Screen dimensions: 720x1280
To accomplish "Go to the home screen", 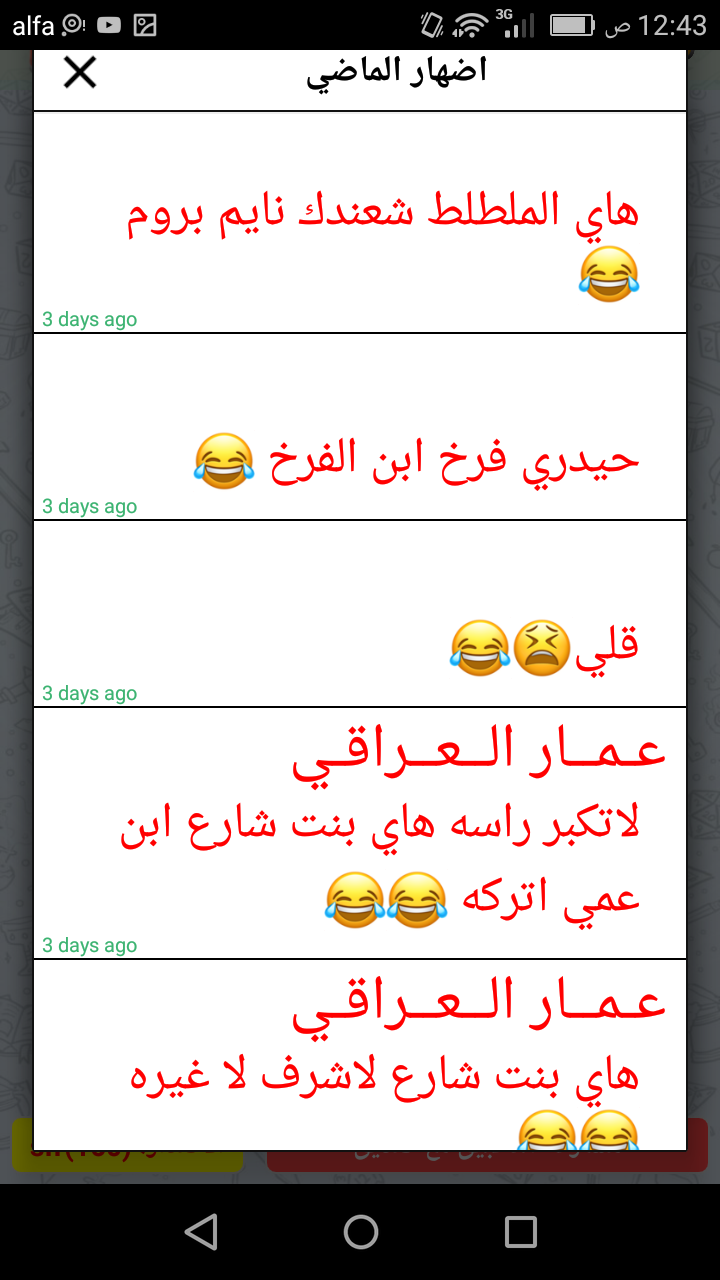I will (x=360, y=1232).
